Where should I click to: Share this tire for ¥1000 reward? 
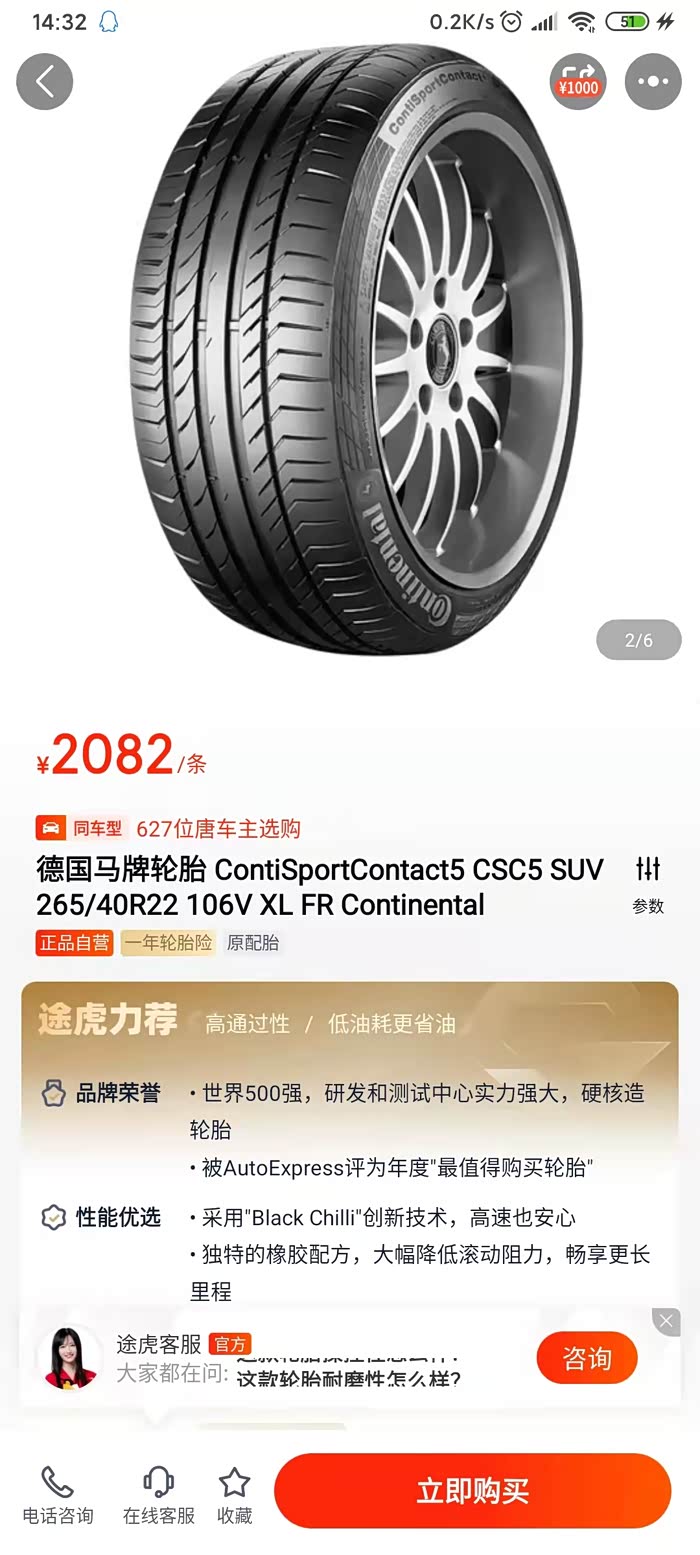578,81
